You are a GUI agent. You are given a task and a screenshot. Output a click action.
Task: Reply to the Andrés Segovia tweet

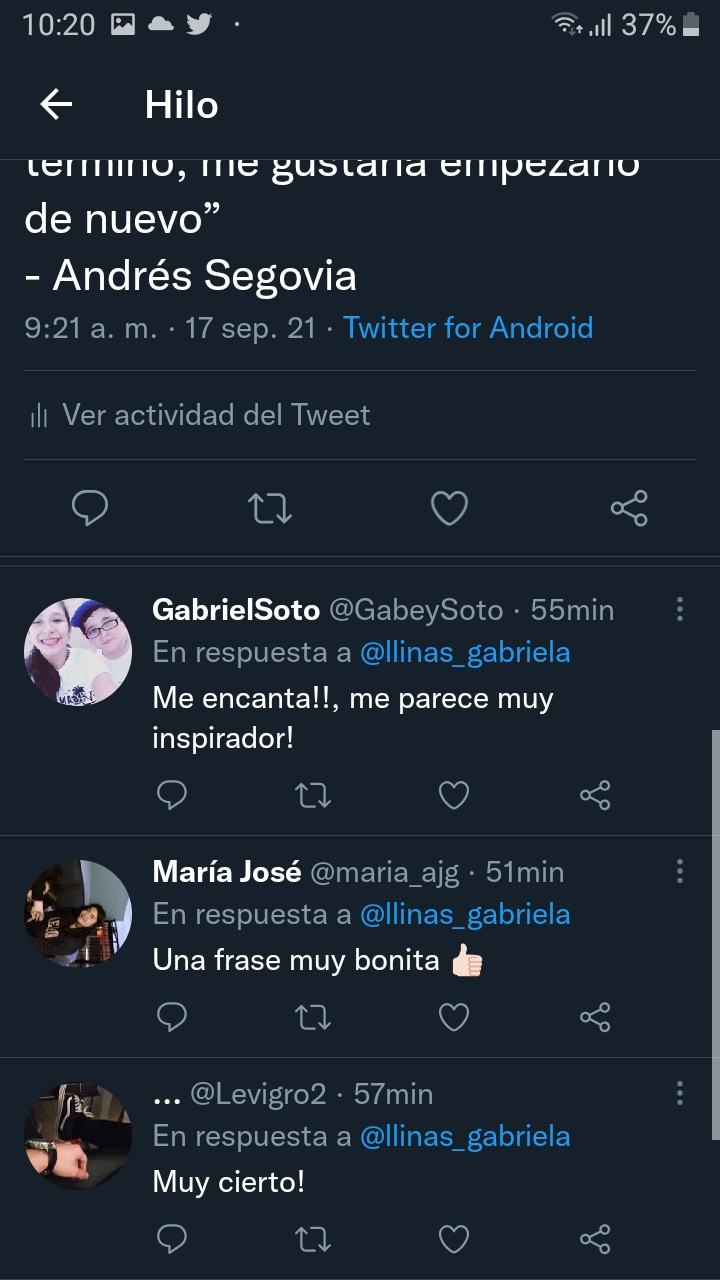(x=90, y=508)
